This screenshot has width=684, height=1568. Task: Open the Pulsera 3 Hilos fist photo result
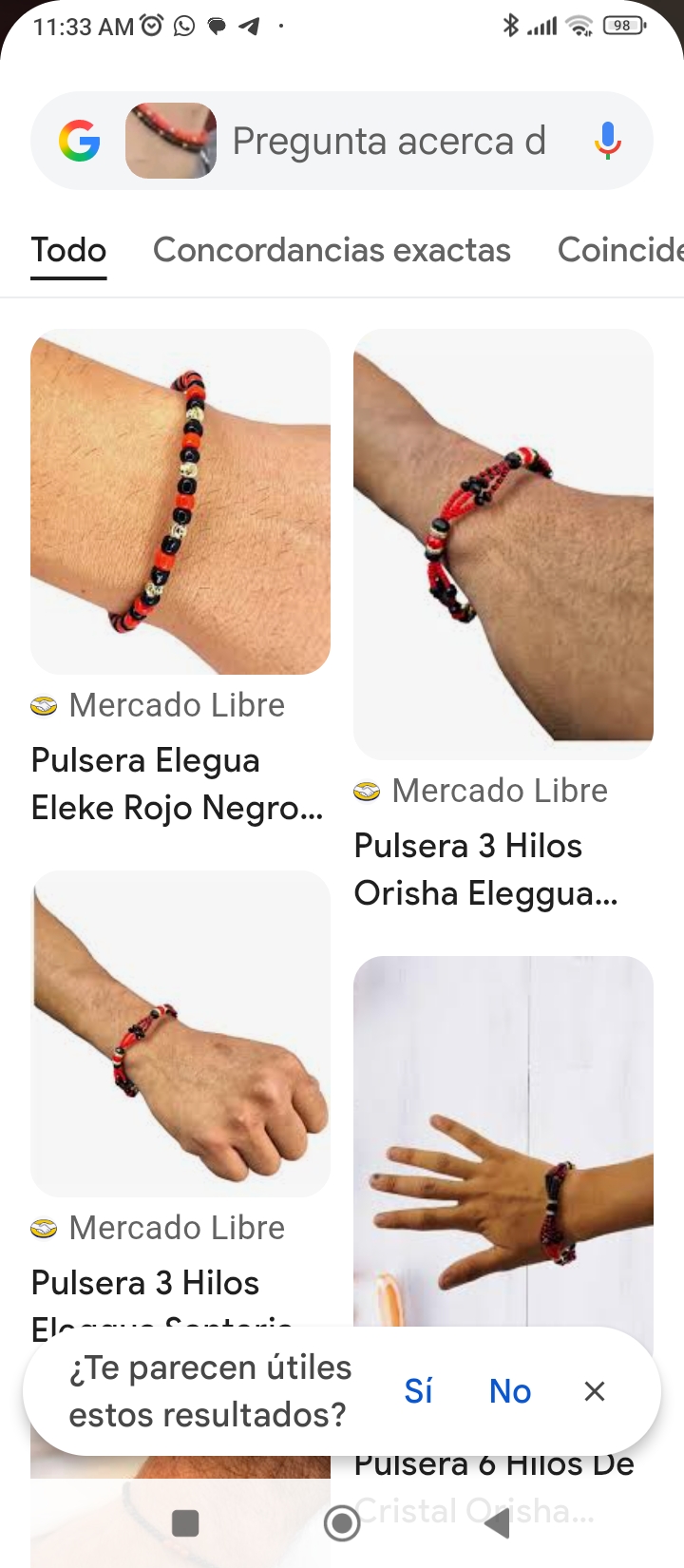[180, 1034]
